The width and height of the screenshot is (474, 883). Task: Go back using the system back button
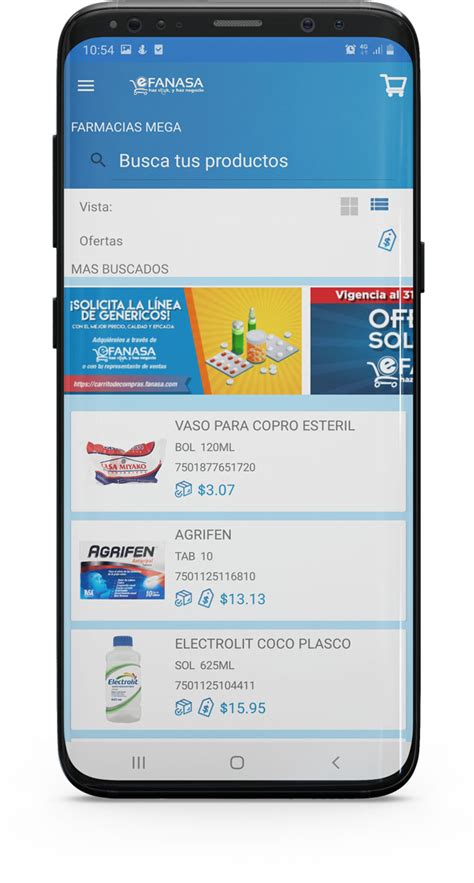(336, 762)
